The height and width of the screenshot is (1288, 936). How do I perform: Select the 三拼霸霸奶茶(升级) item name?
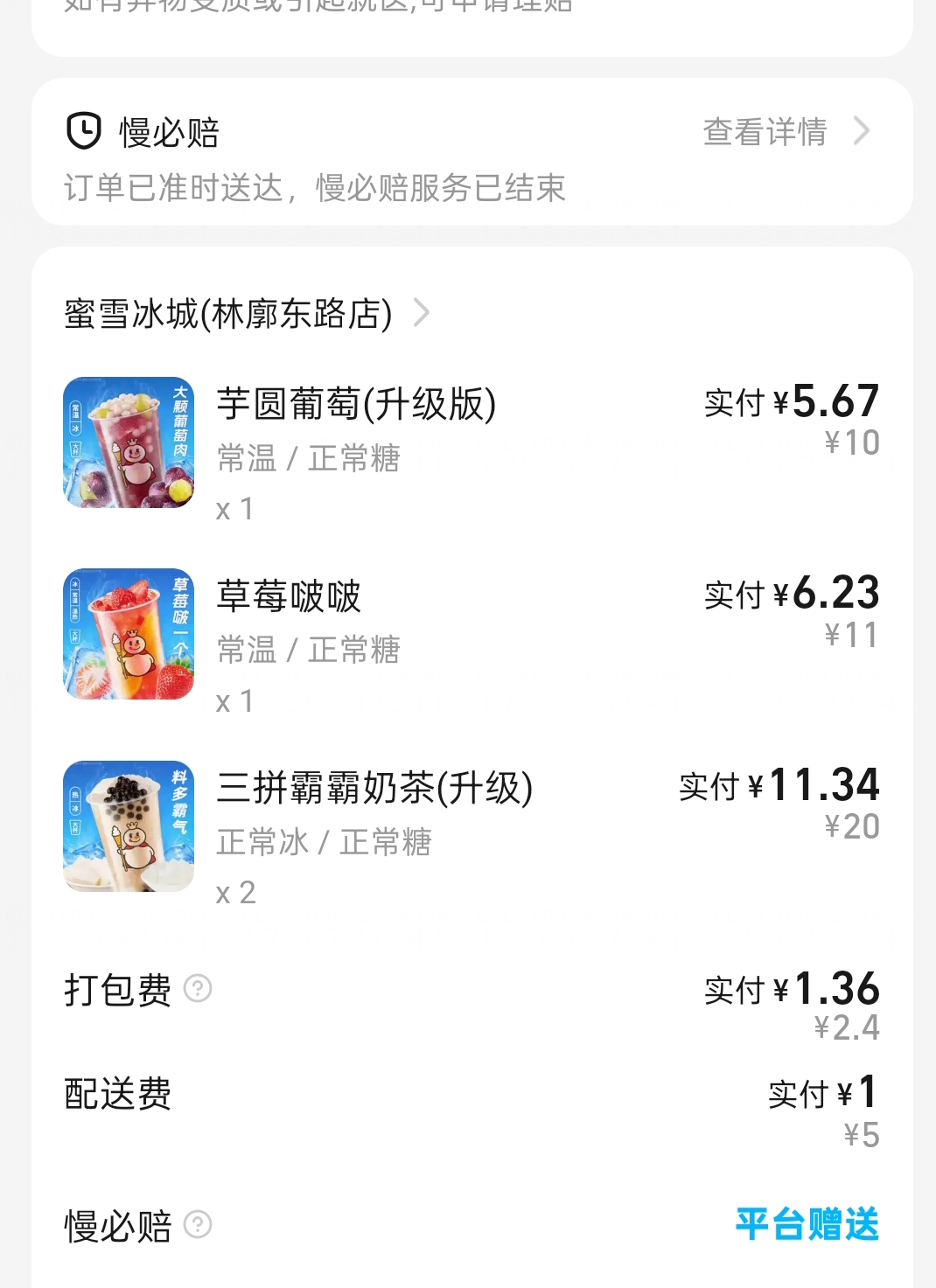tap(375, 788)
